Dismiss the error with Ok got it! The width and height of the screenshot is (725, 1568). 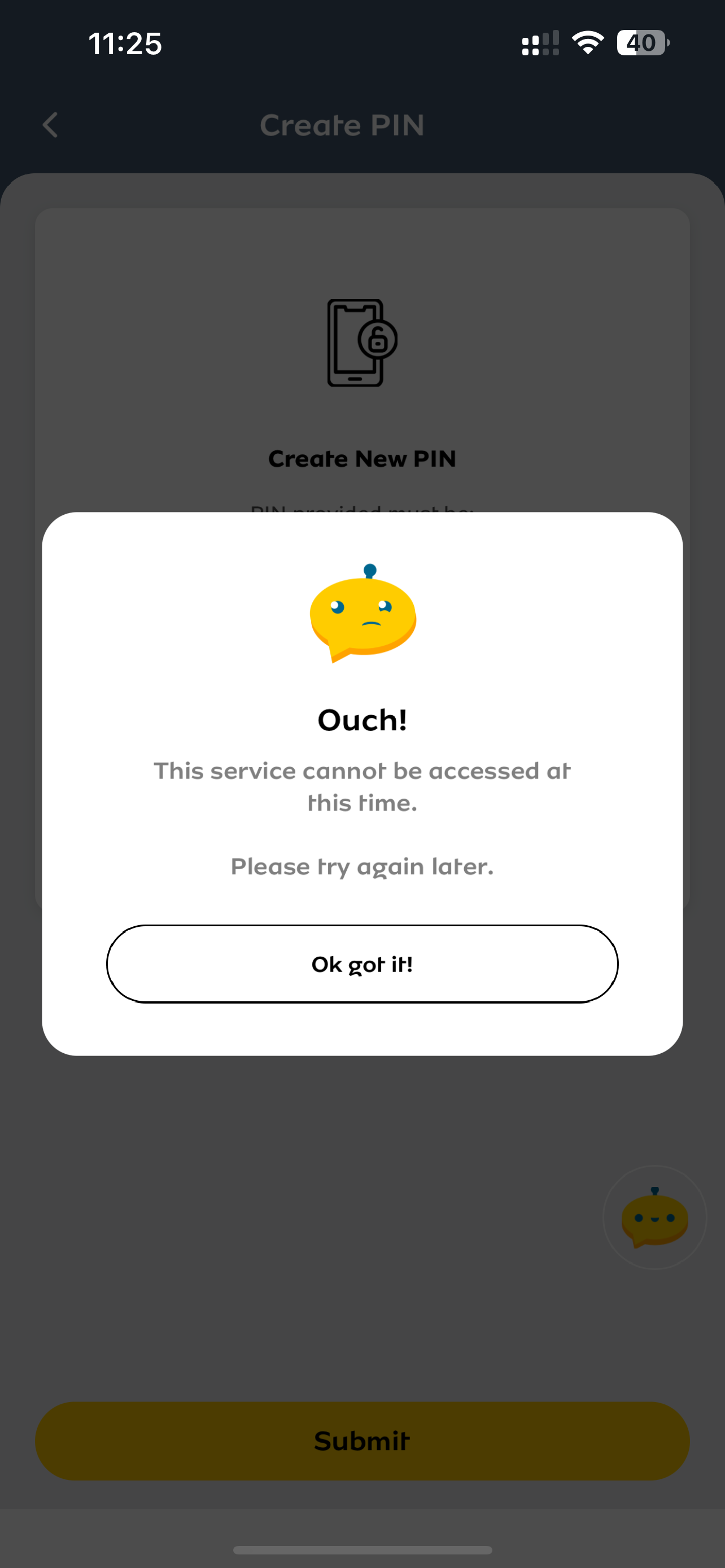(x=362, y=963)
